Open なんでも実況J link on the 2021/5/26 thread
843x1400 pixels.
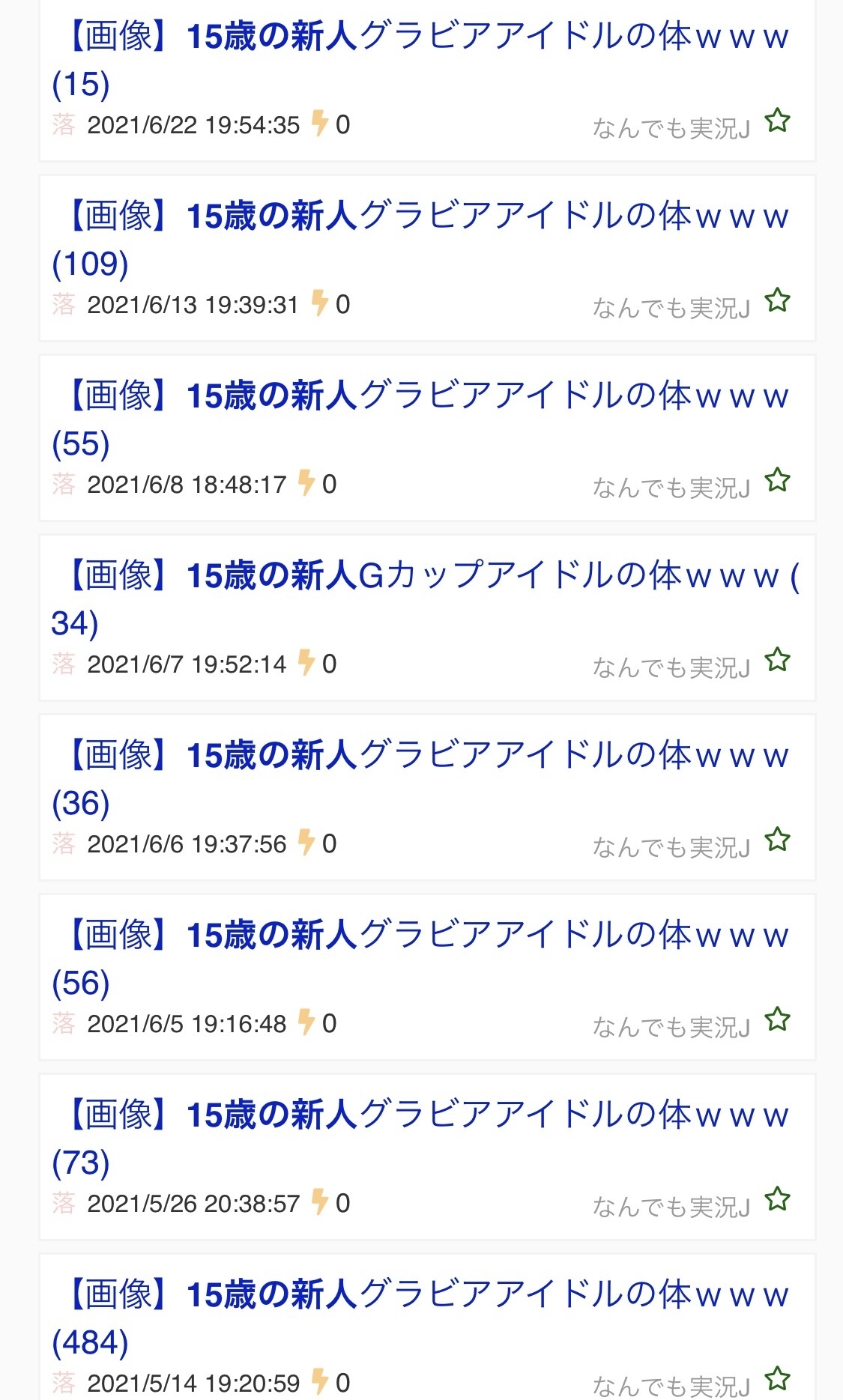tap(671, 1207)
